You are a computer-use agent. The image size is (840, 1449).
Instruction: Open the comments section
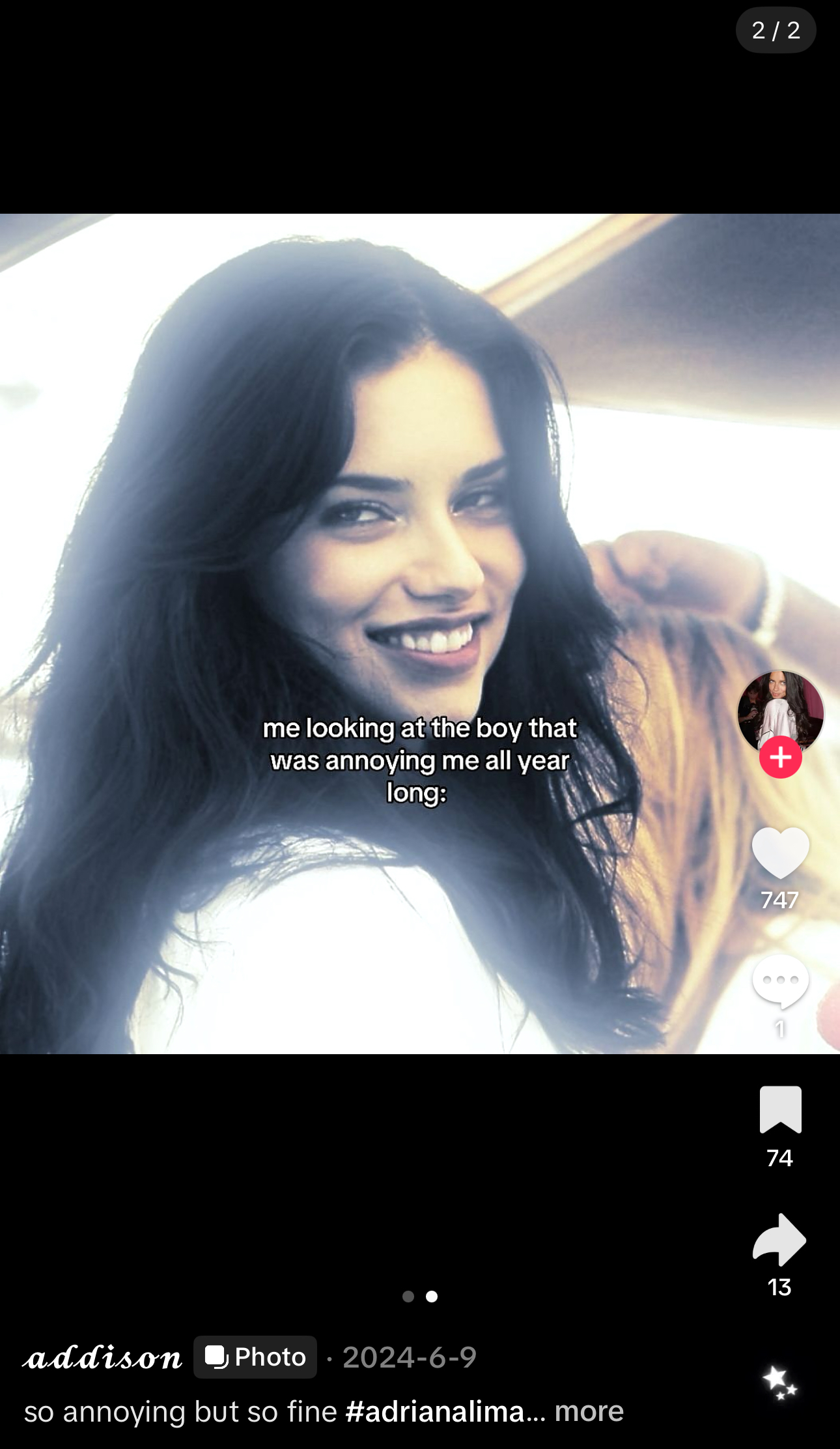[780, 981]
